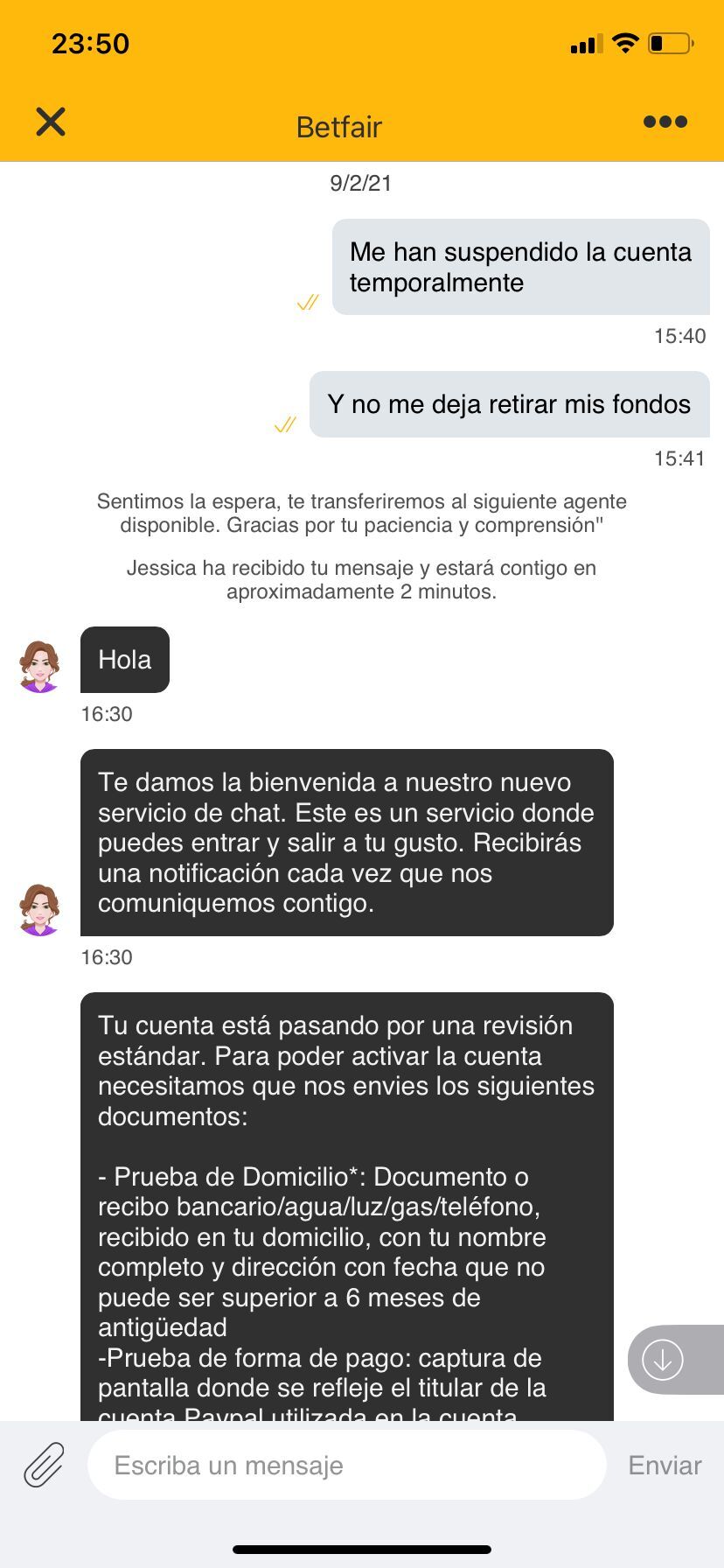Tap Enviar to send the message
Image resolution: width=724 pixels, height=1568 pixels.
665,1465
